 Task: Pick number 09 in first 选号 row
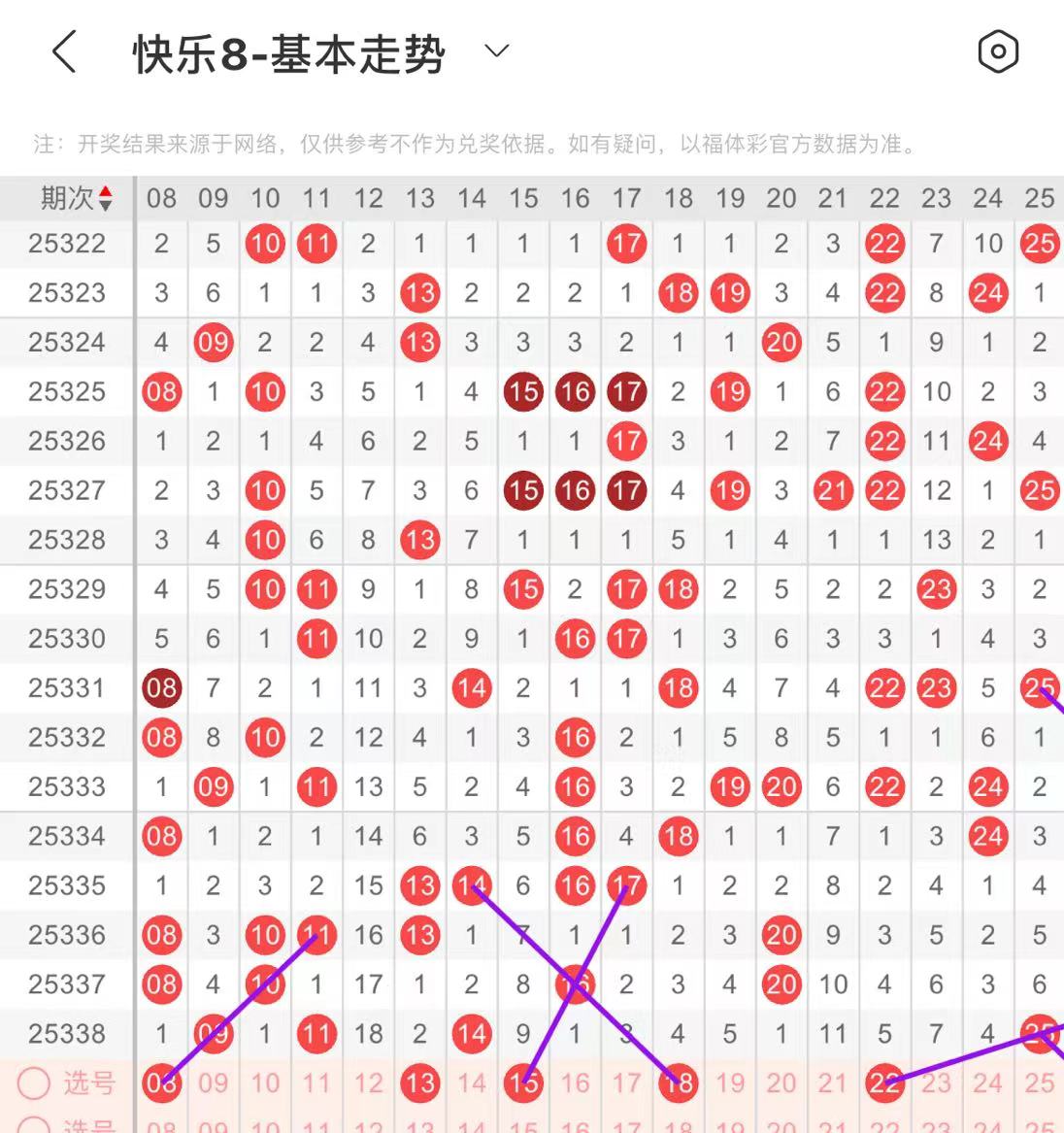click(x=213, y=1083)
